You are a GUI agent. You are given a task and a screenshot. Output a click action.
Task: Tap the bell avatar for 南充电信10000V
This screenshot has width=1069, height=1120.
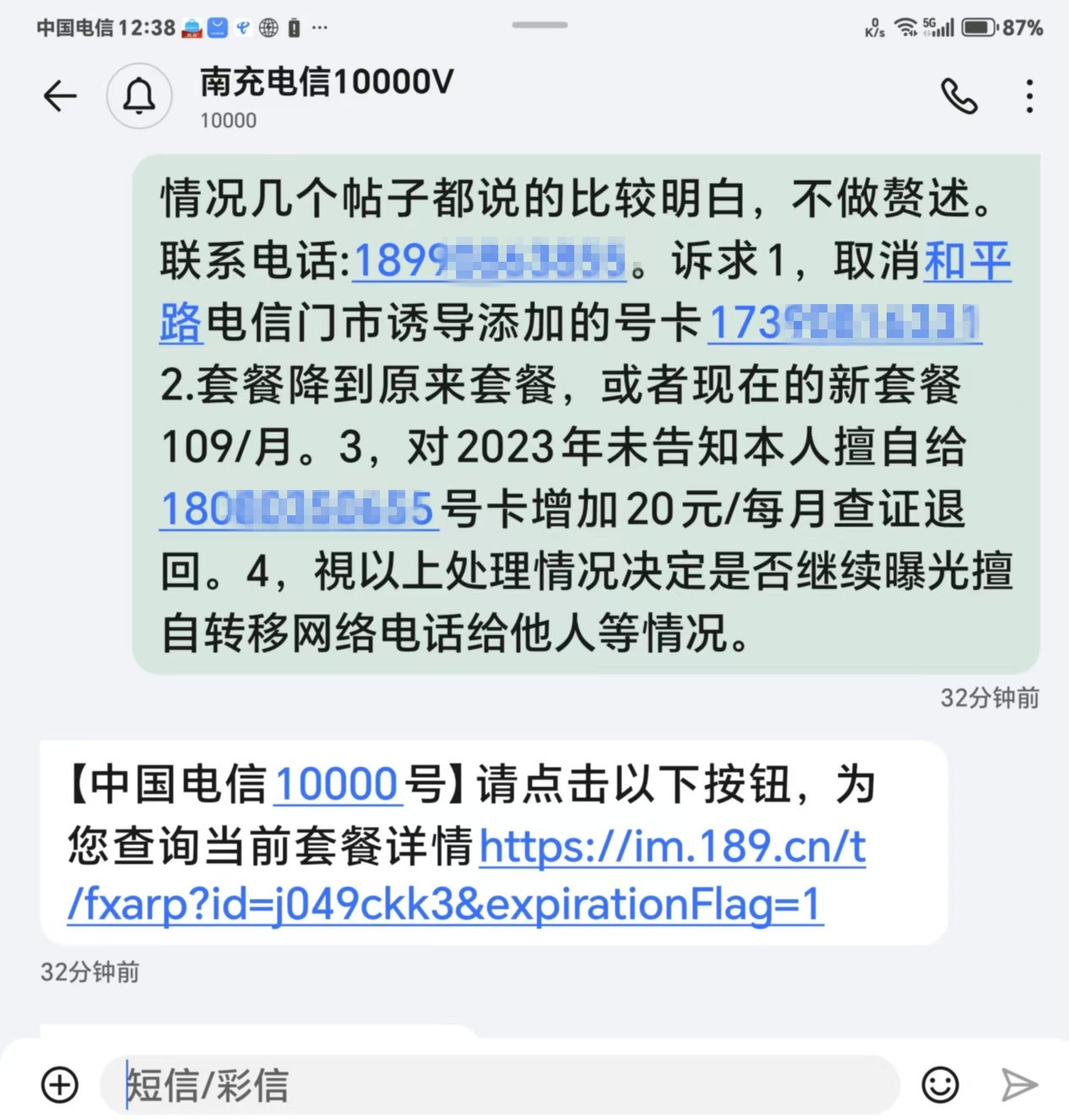139,96
